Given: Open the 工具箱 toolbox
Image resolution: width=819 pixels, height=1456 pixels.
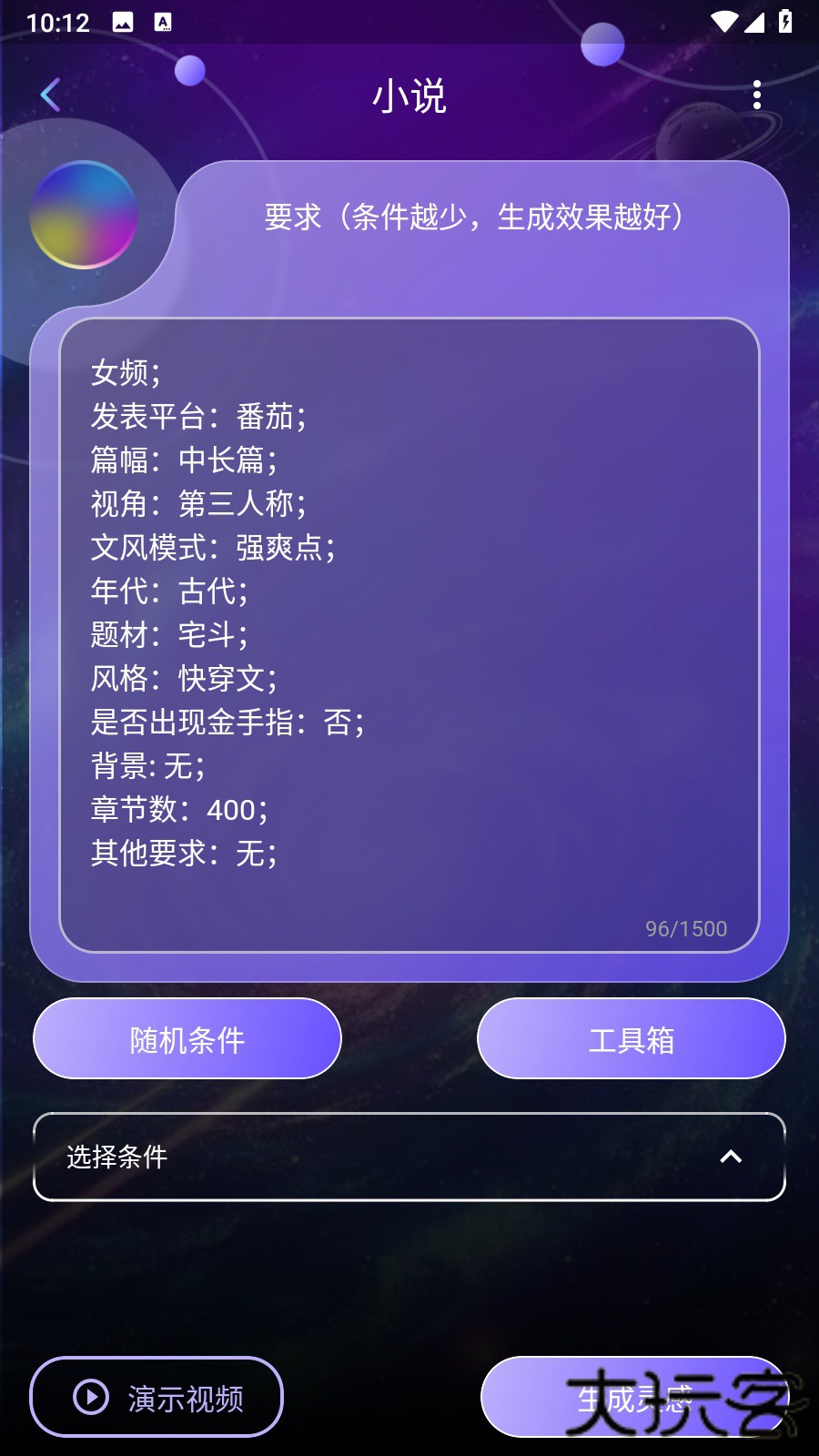Looking at the screenshot, I should point(632,1038).
